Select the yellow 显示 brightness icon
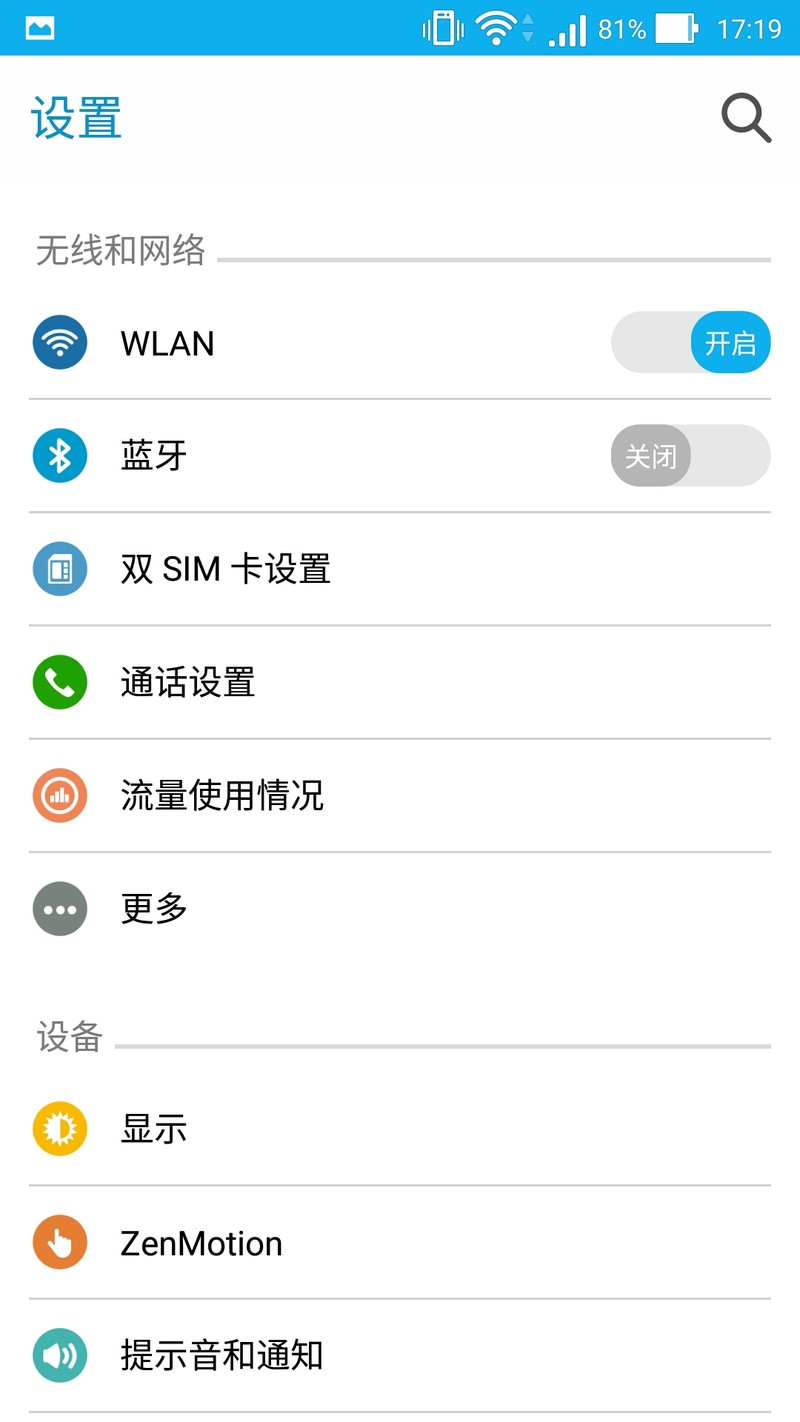Image resolution: width=800 pixels, height=1422 pixels. 59,1128
